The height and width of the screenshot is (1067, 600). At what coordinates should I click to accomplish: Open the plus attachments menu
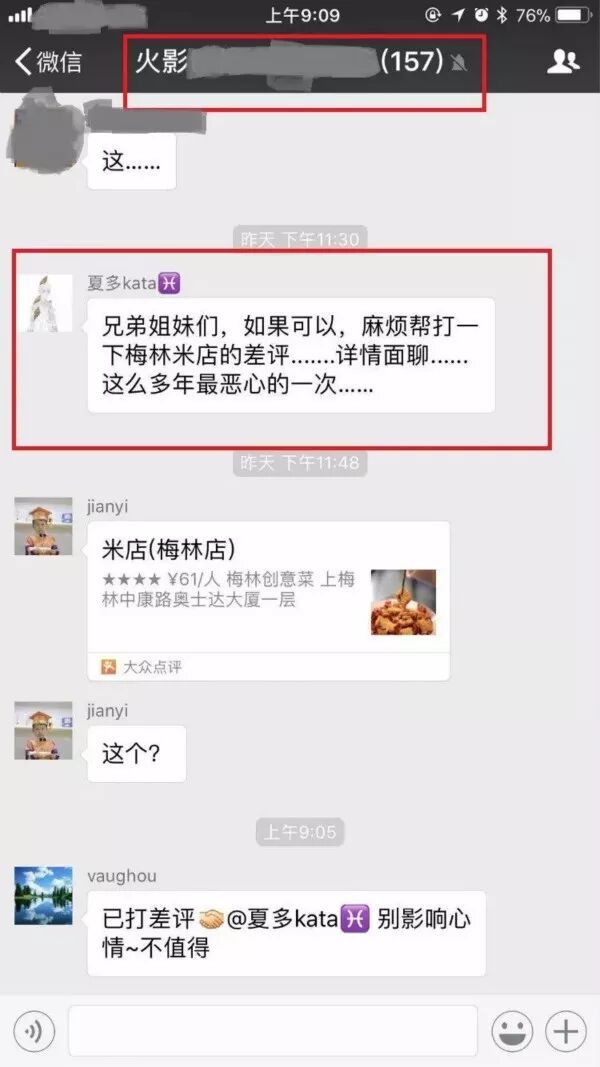(566, 1031)
